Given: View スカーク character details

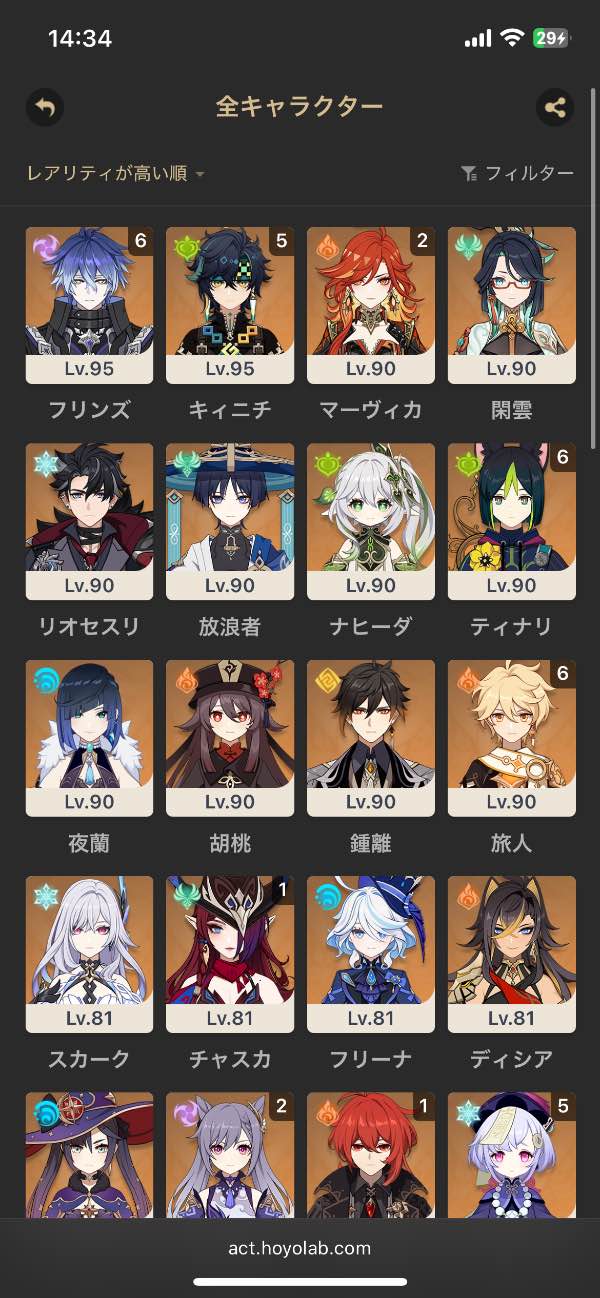Looking at the screenshot, I should 89,953.
